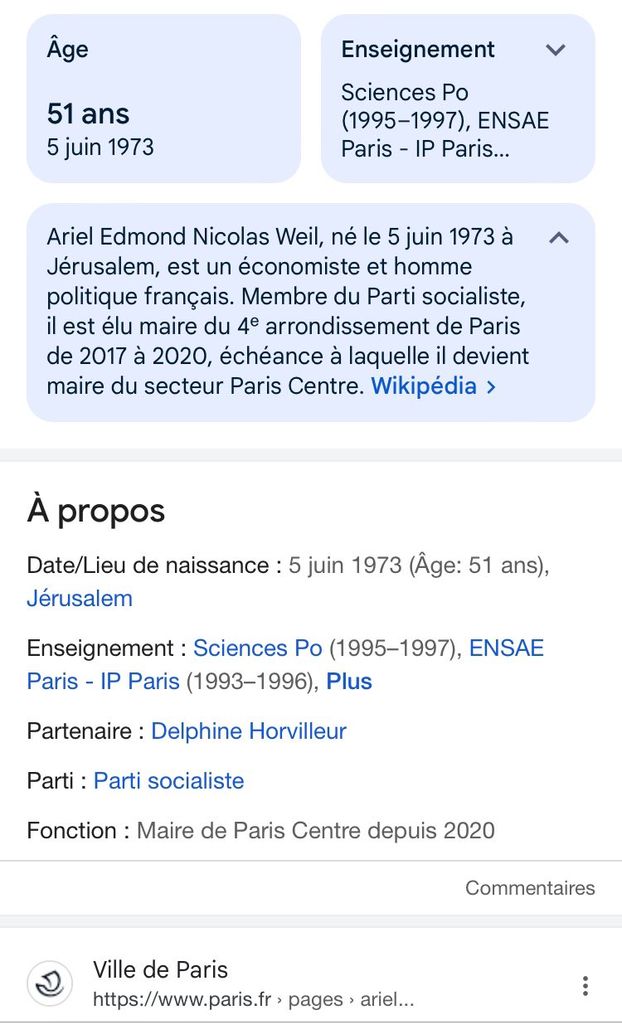Tap the Sciences Po link in À propos
The height and width of the screenshot is (1024, 622).
point(258,648)
